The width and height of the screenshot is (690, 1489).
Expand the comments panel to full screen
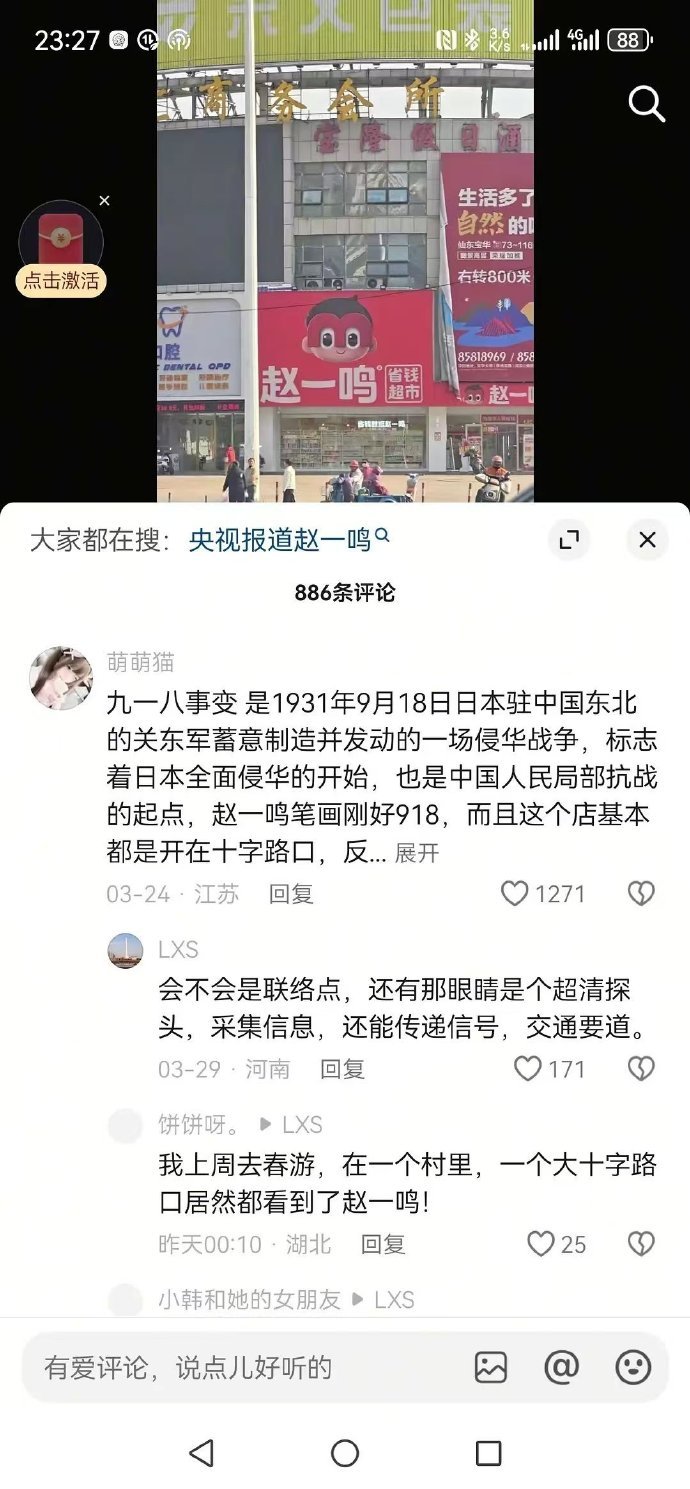569,540
